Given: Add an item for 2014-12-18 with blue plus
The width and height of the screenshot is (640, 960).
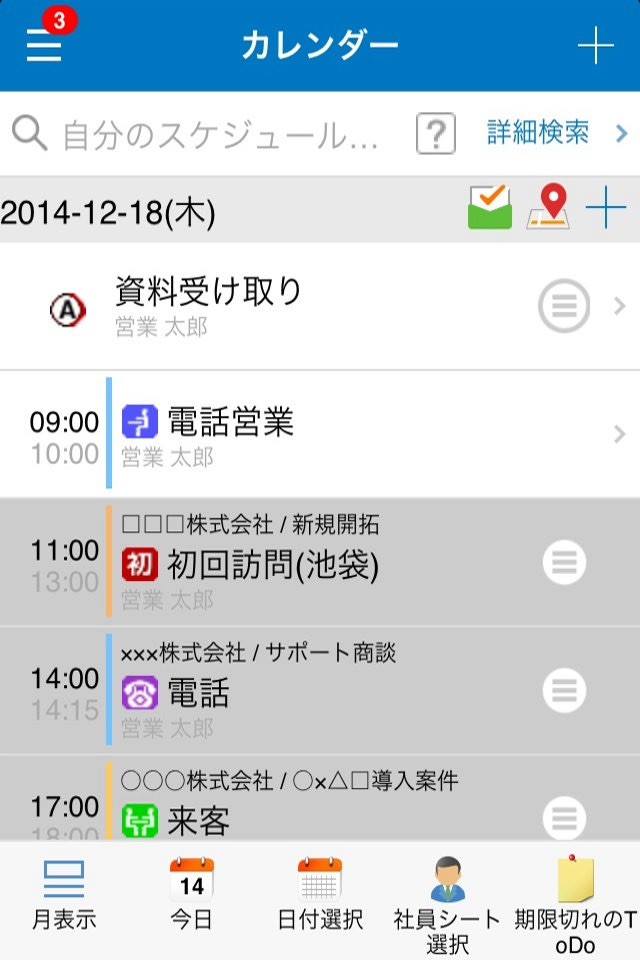Looking at the screenshot, I should coord(605,210).
